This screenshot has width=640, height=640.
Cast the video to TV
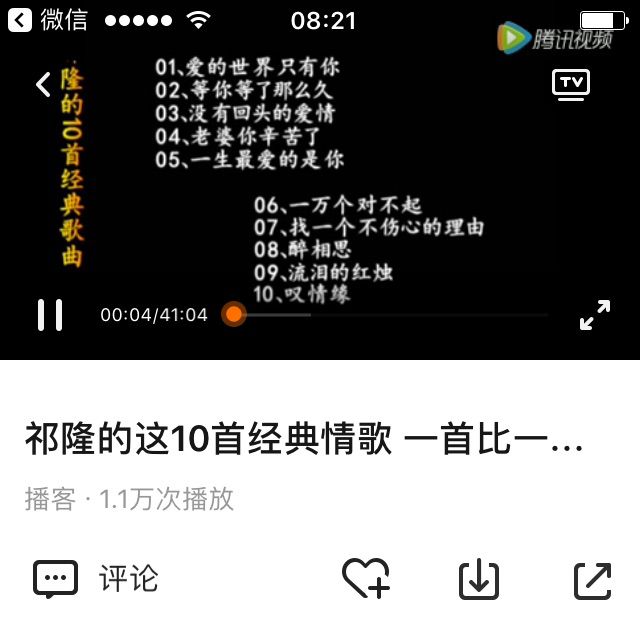(571, 84)
